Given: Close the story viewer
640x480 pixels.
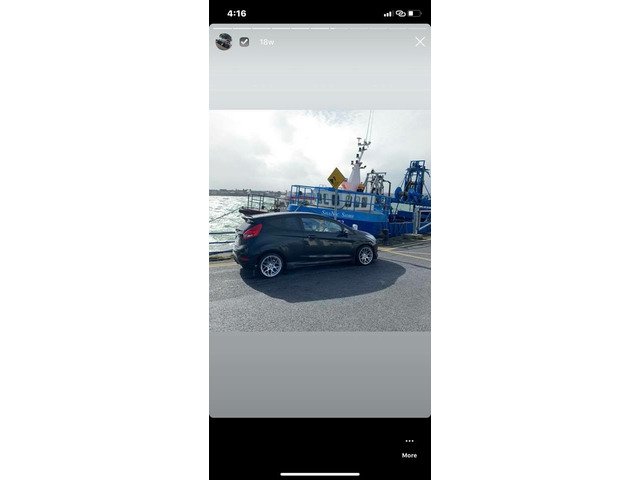Looking at the screenshot, I should 420,42.
